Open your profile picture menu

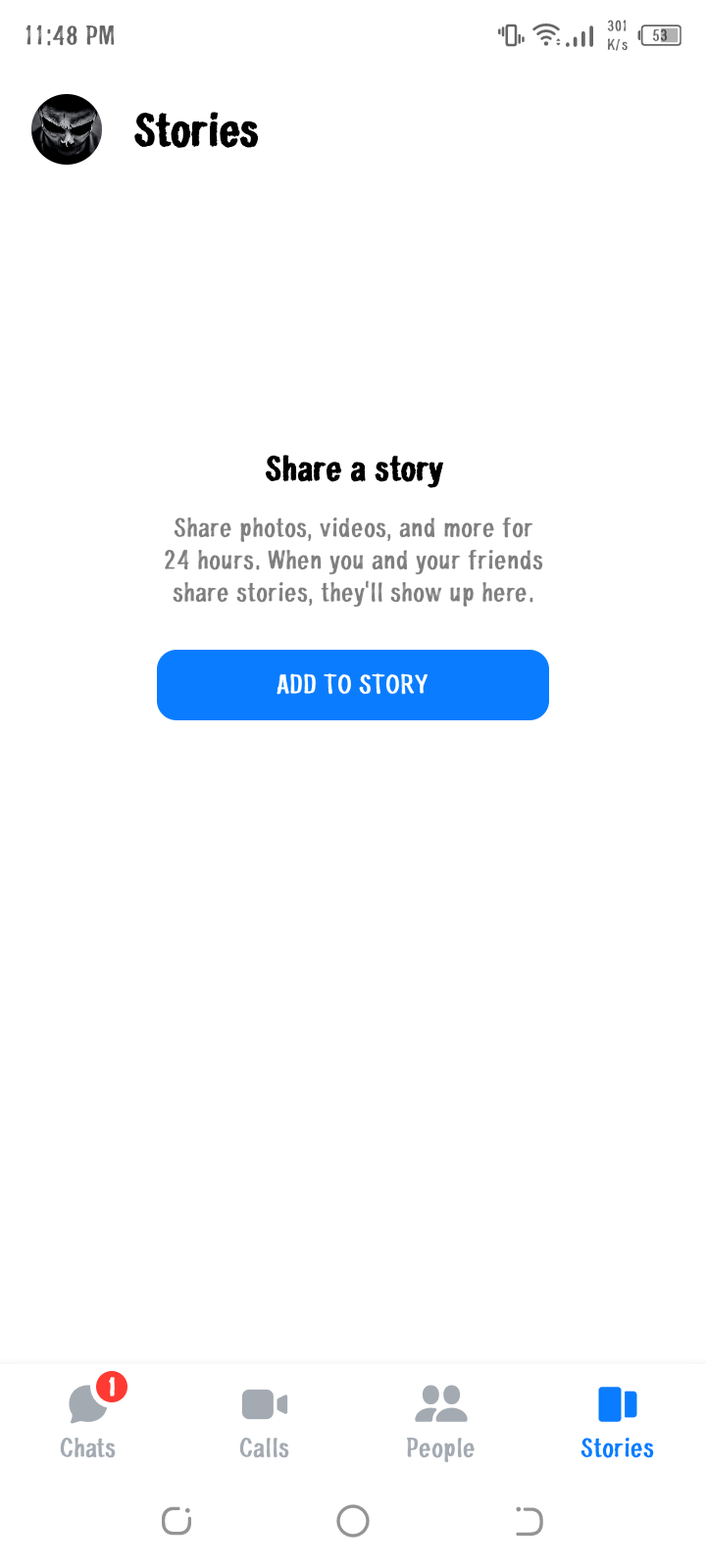67,129
